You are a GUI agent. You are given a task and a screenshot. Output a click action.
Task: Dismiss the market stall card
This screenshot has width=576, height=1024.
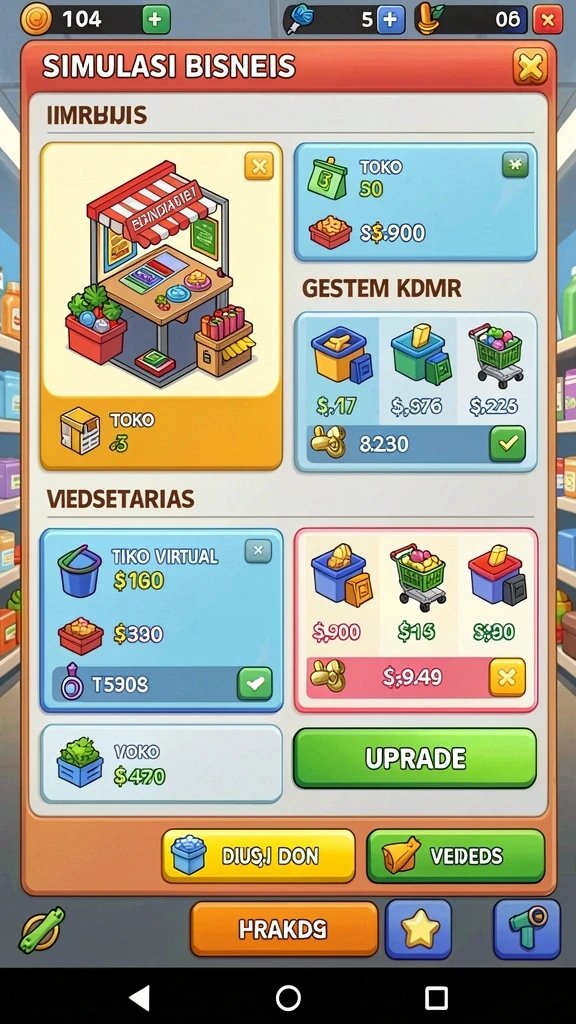(259, 166)
